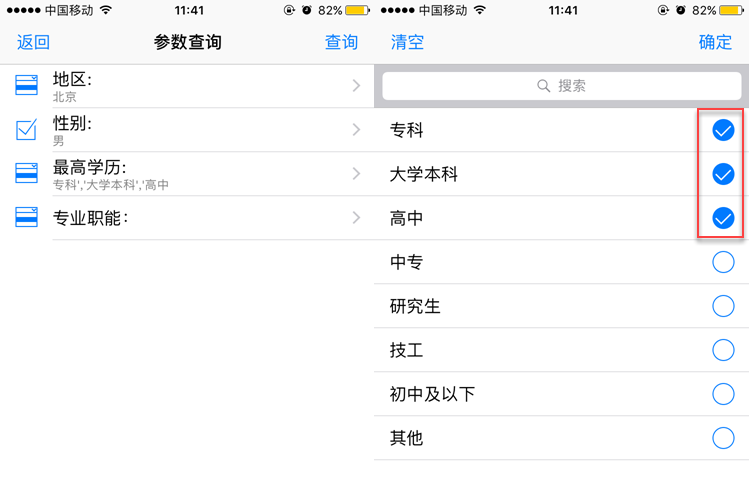749x481 pixels.
Task: Uncheck the 专科 option
Action: (x=722, y=130)
